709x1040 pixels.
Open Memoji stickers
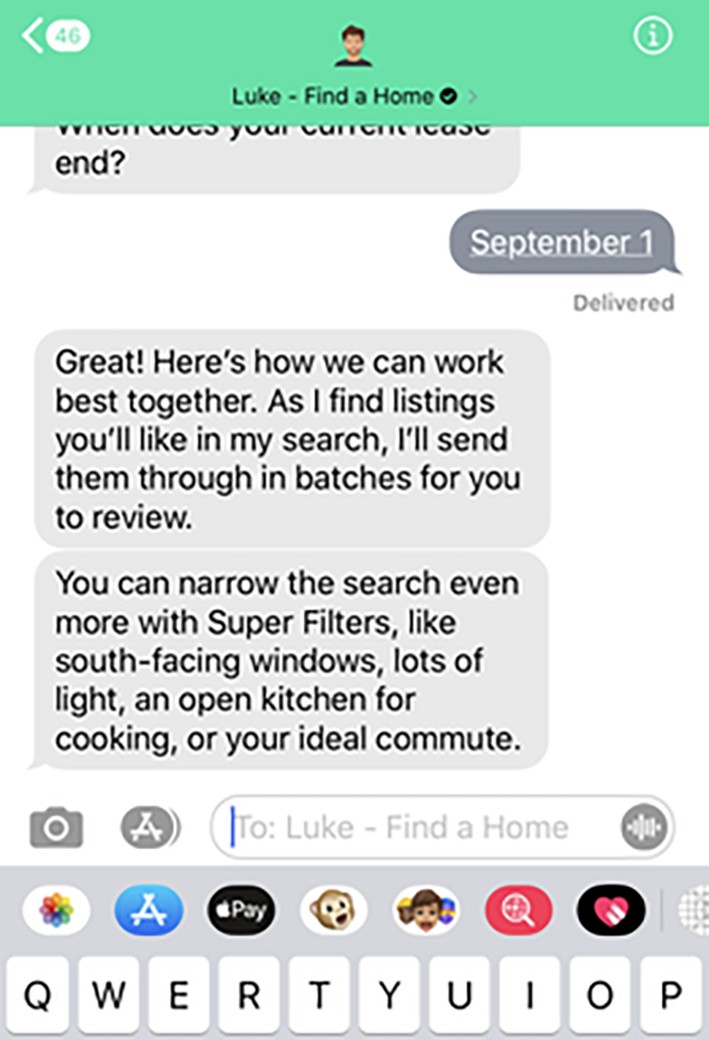pyautogui.click(x=426, y=910)
